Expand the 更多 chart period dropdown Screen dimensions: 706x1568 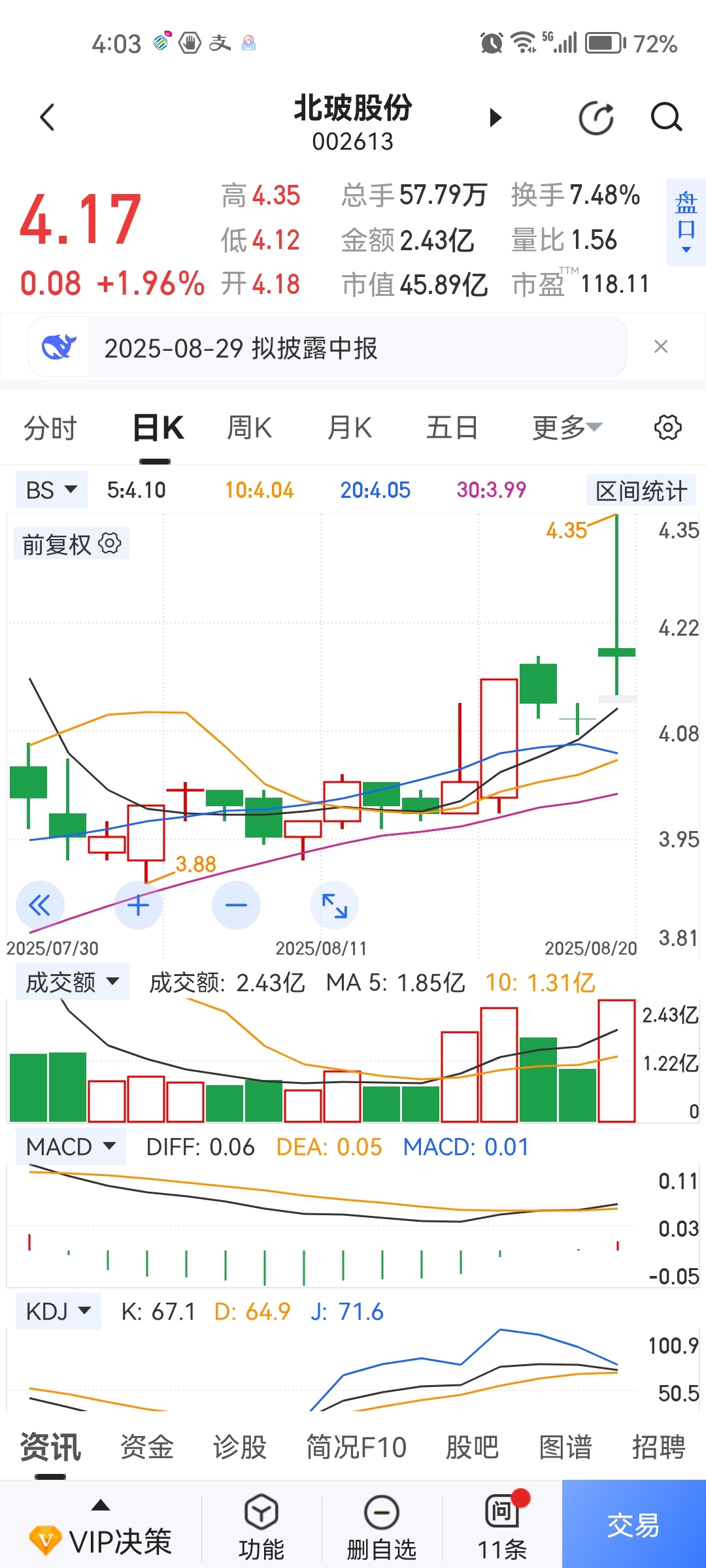567,428
